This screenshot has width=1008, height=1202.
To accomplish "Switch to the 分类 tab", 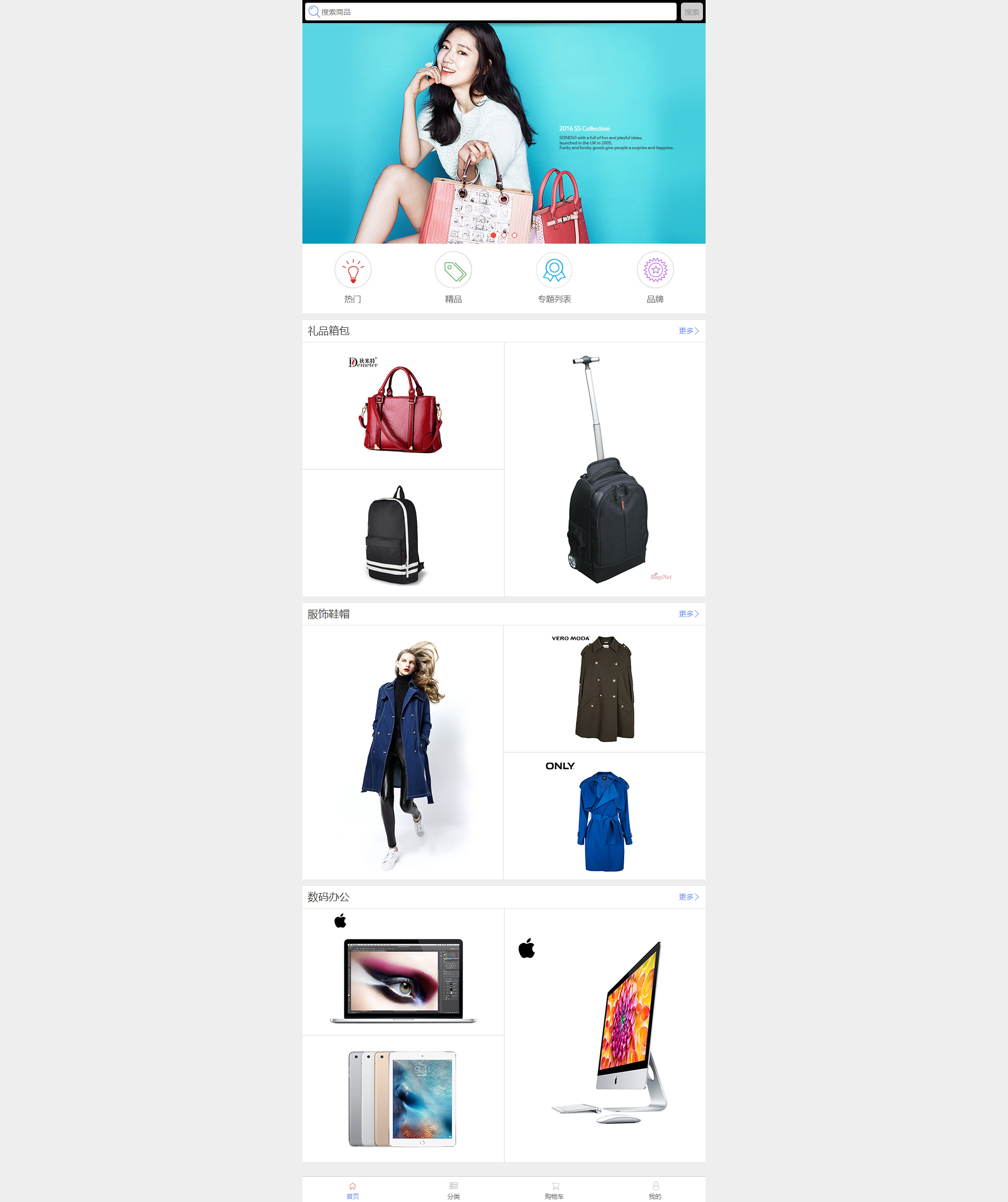I will pos(454,1190).
